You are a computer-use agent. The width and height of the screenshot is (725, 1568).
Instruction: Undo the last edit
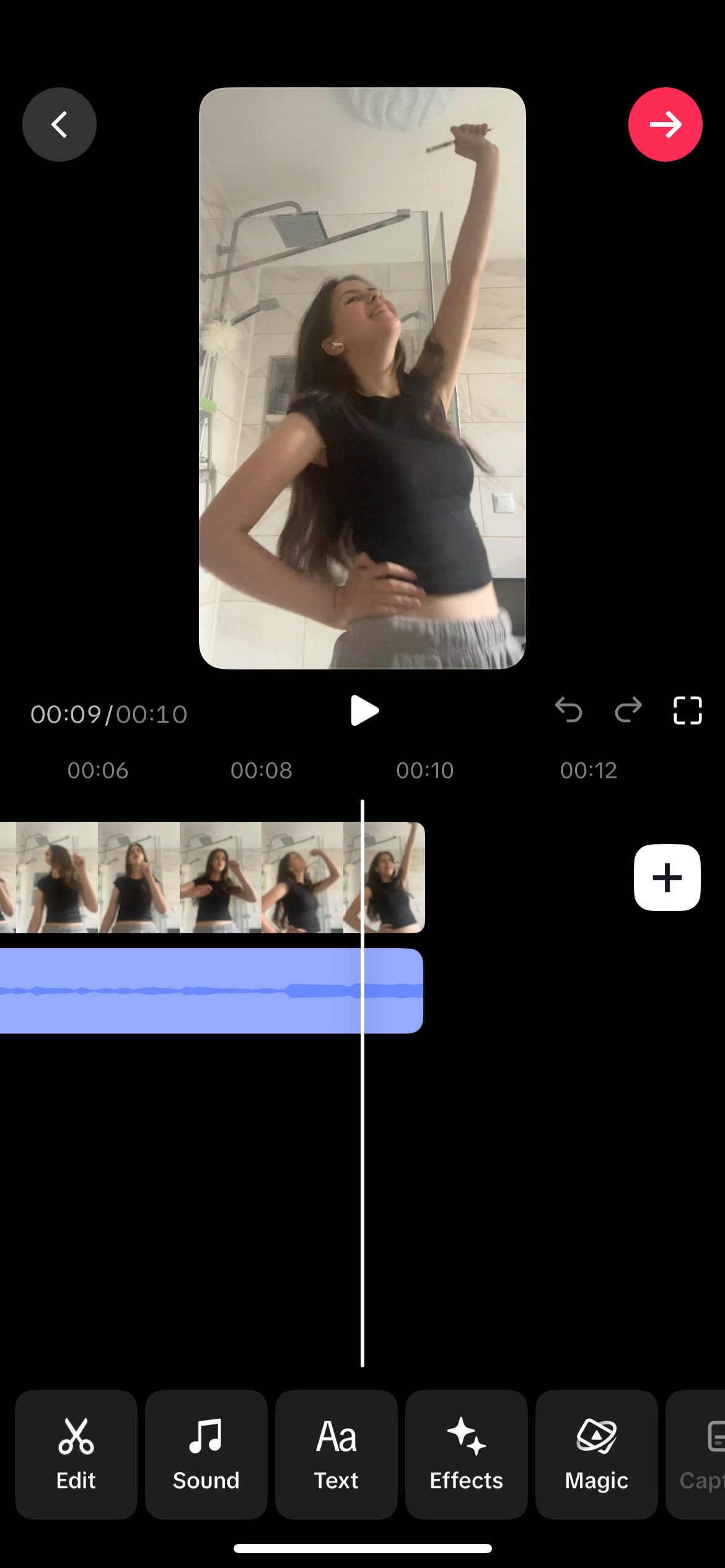pos(568,710)
